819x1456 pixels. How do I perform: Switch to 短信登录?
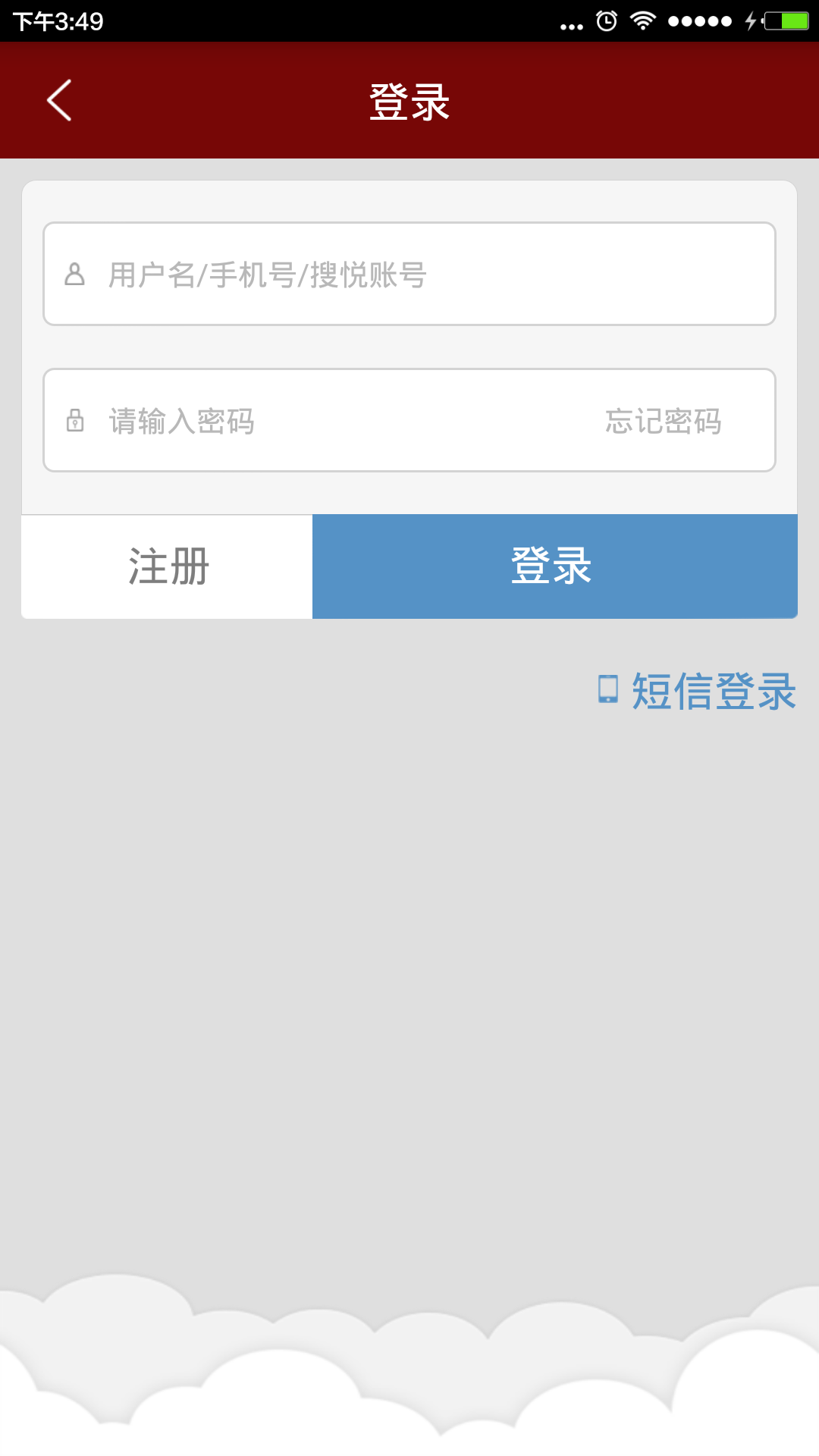click(698, 691)
